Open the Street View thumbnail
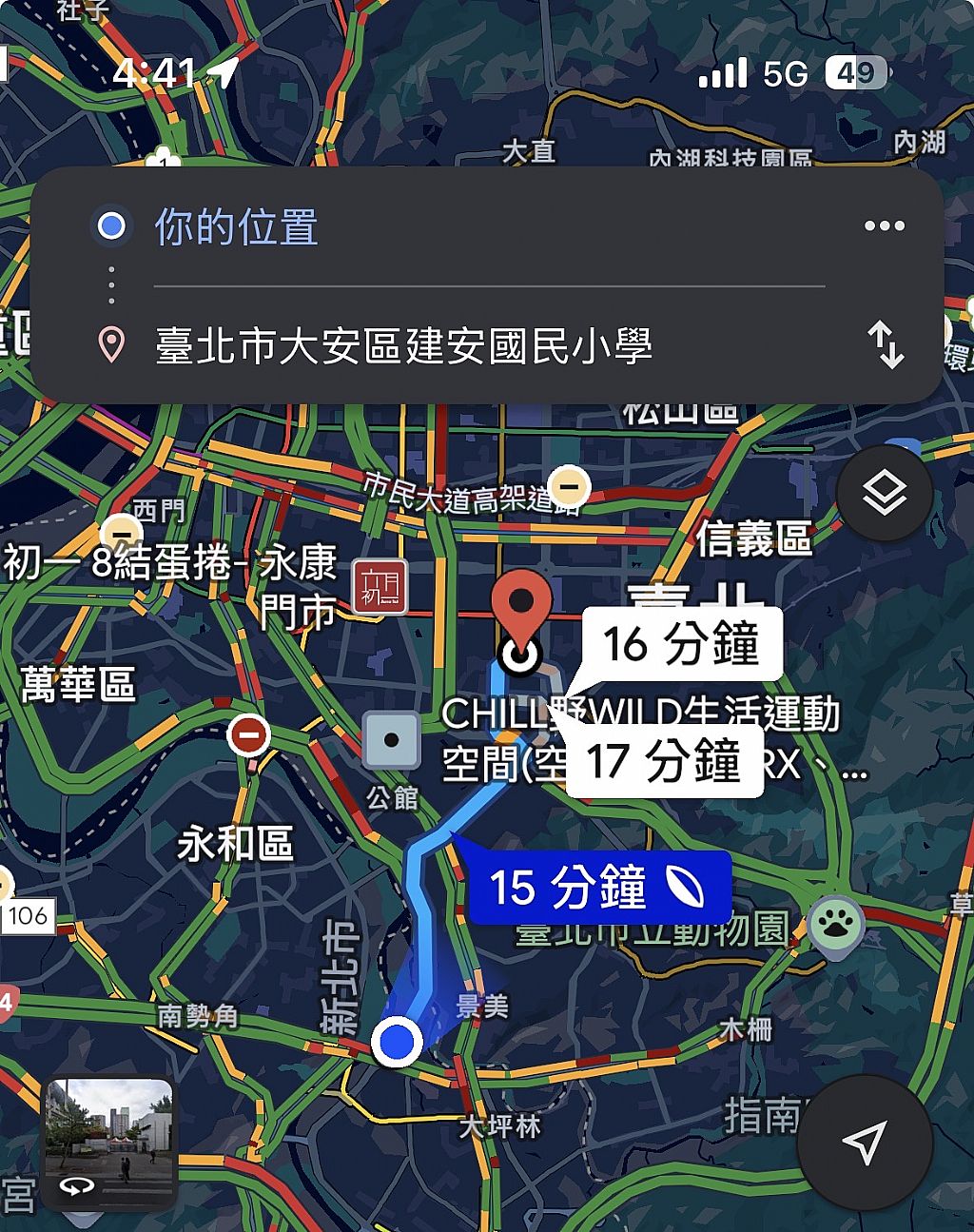Viewport: 974px width, 1232px height. (109, 1143)
